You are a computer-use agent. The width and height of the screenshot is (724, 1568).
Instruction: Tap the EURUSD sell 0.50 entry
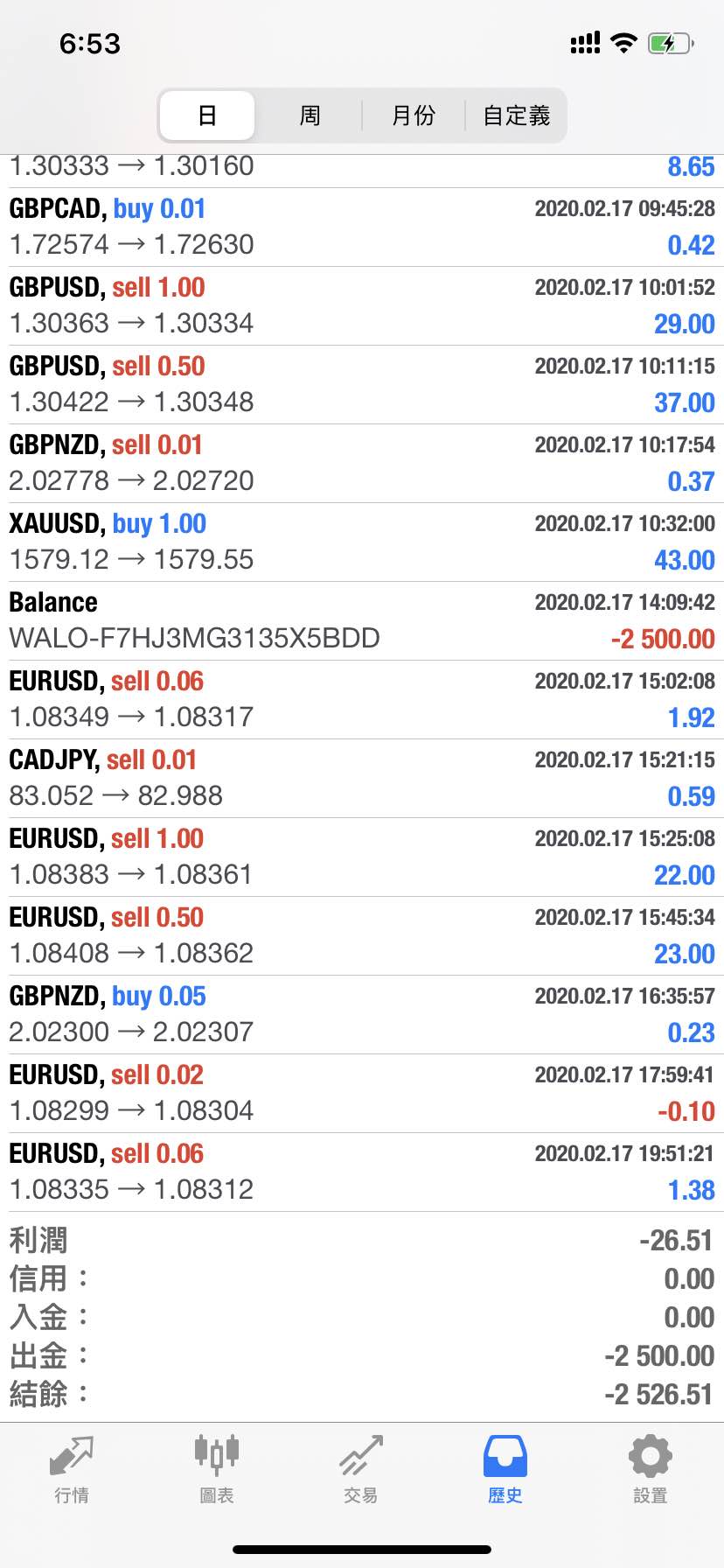(x=362, y=936)
